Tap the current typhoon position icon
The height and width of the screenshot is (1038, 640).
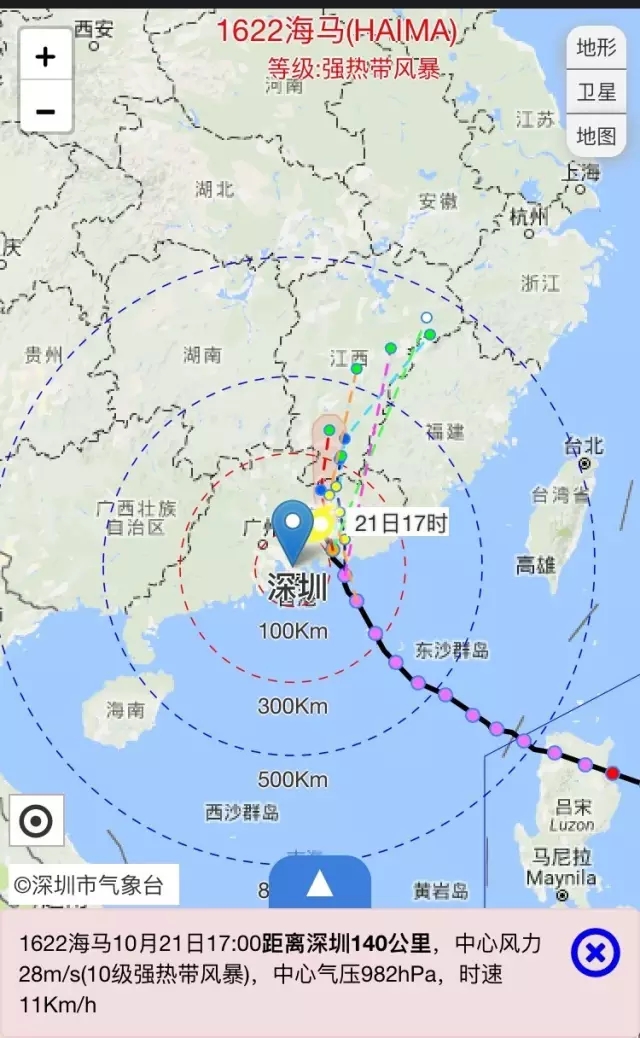pyautogui.click(x=322, y=523)
